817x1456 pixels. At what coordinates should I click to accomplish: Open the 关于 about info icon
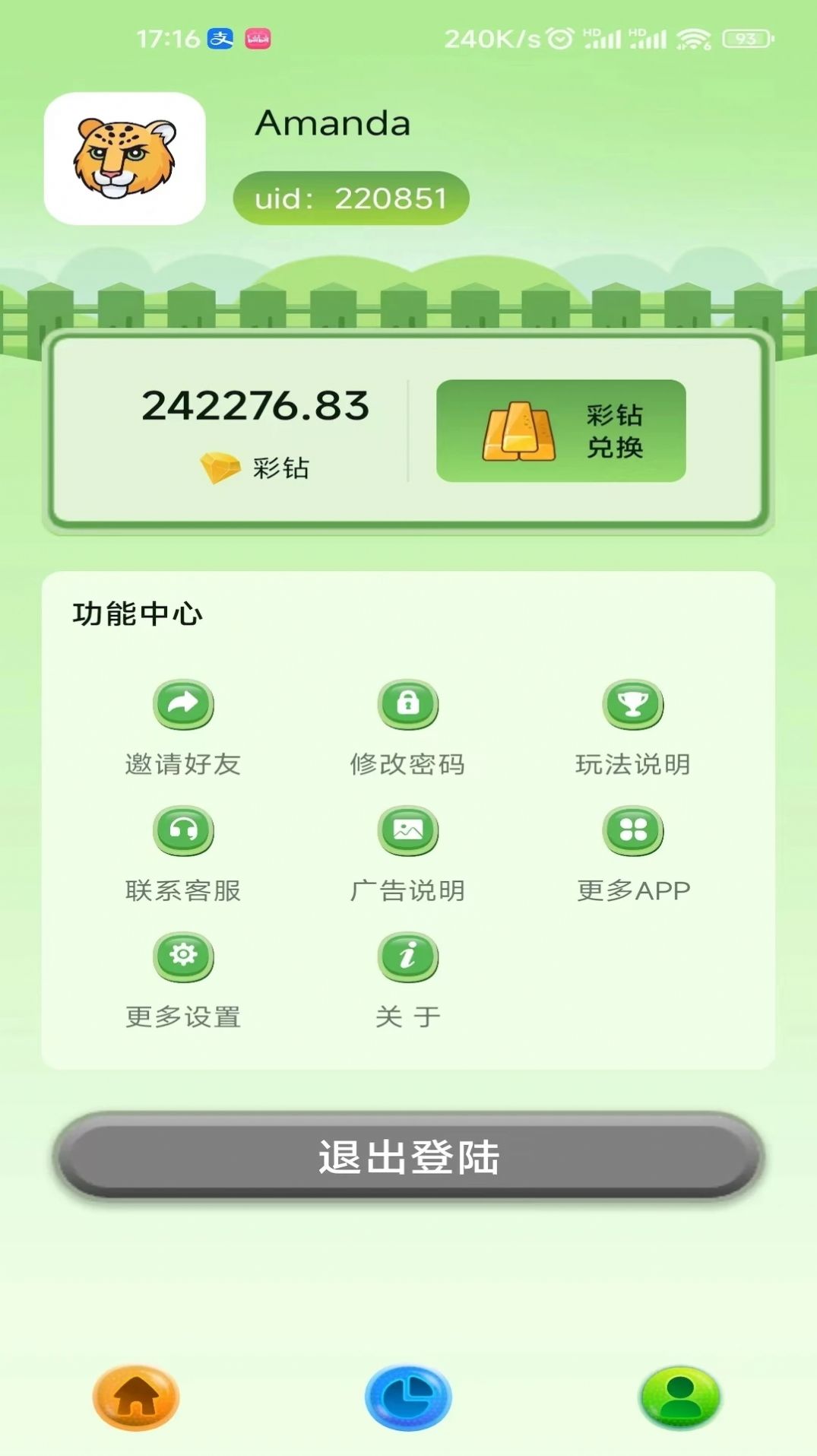[x=408, y=956]
